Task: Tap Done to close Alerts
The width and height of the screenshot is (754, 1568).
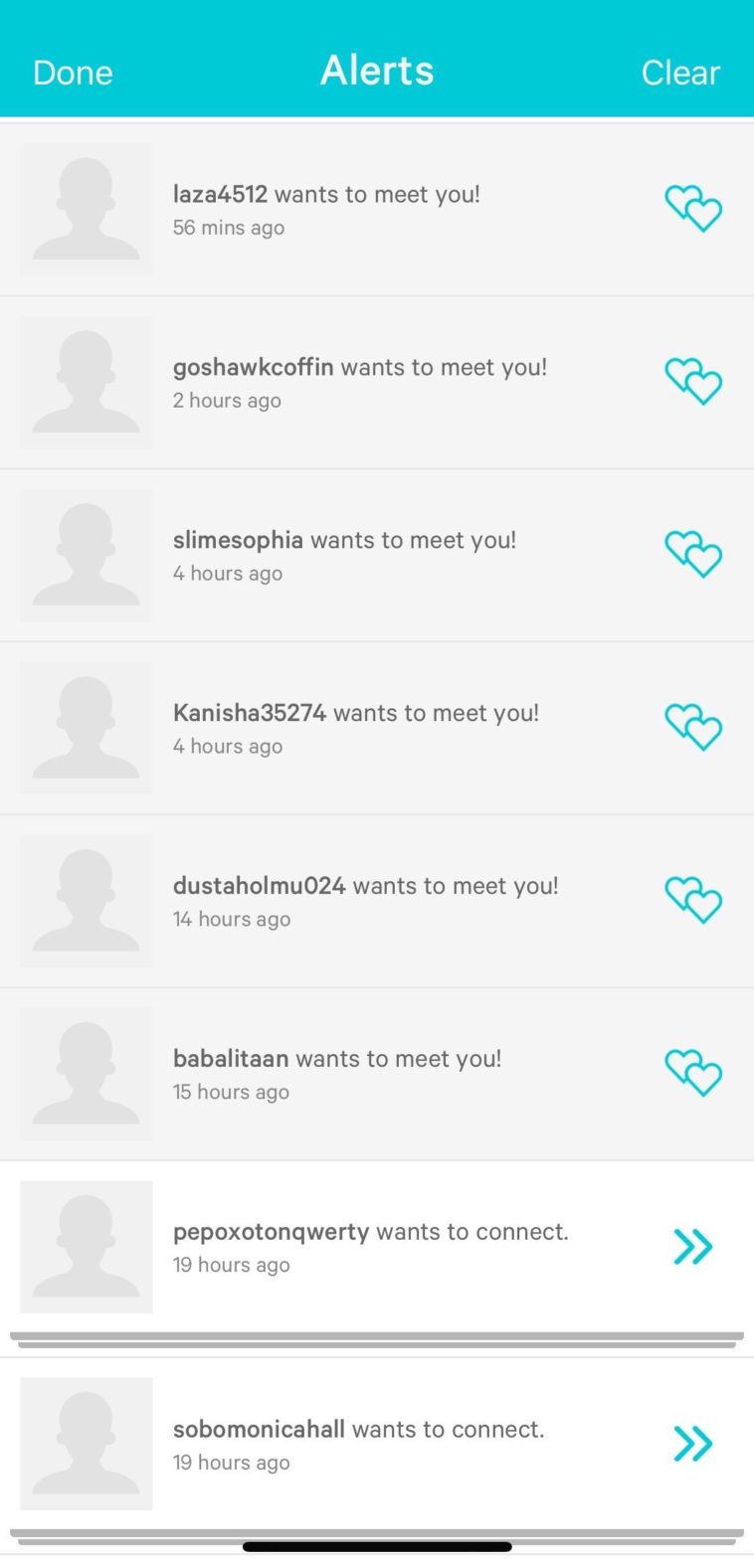Action: [73, 73]
